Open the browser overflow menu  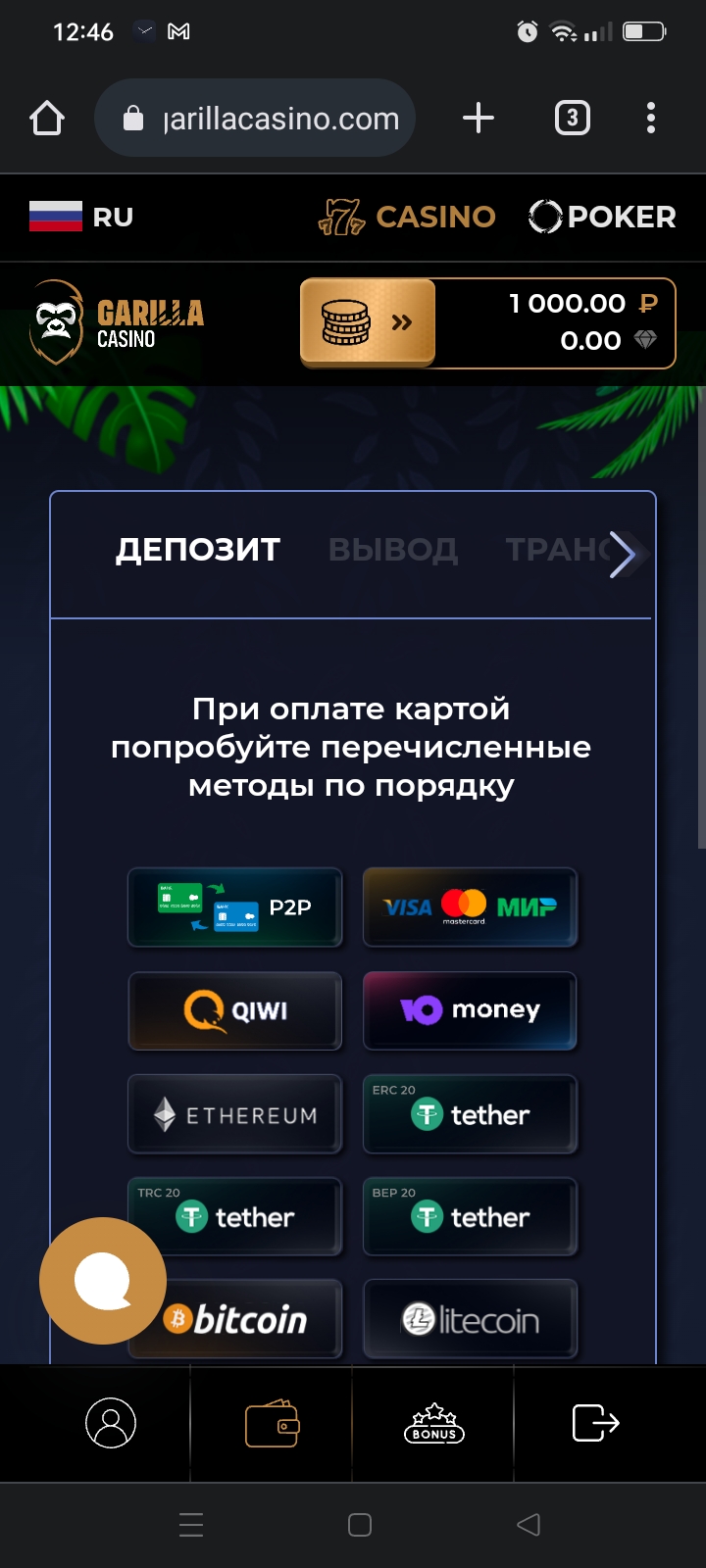click(x=651, y=119)
